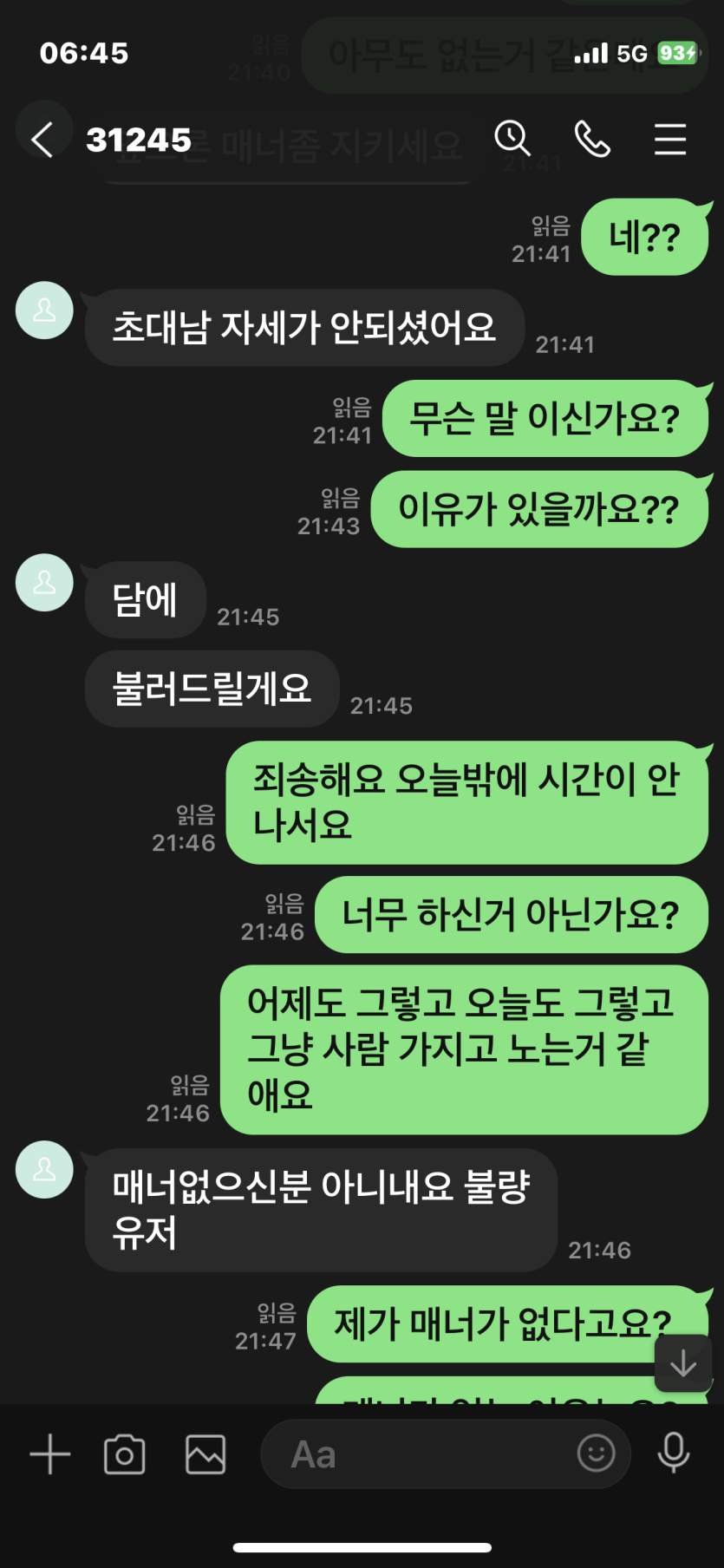Record a voice message with the microphone
Image resolution: width=724 pixels, height=1568 pixels.
[673, 1453]
